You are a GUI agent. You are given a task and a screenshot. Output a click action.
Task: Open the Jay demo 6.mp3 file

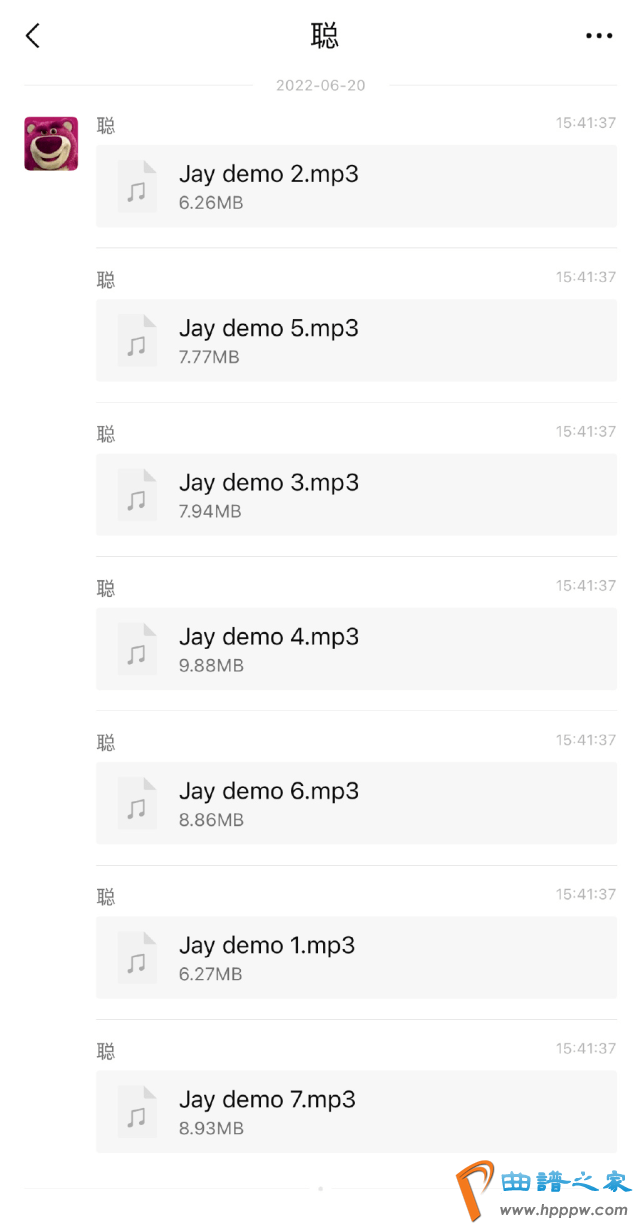pyautogui.click(x=356, y=803)
